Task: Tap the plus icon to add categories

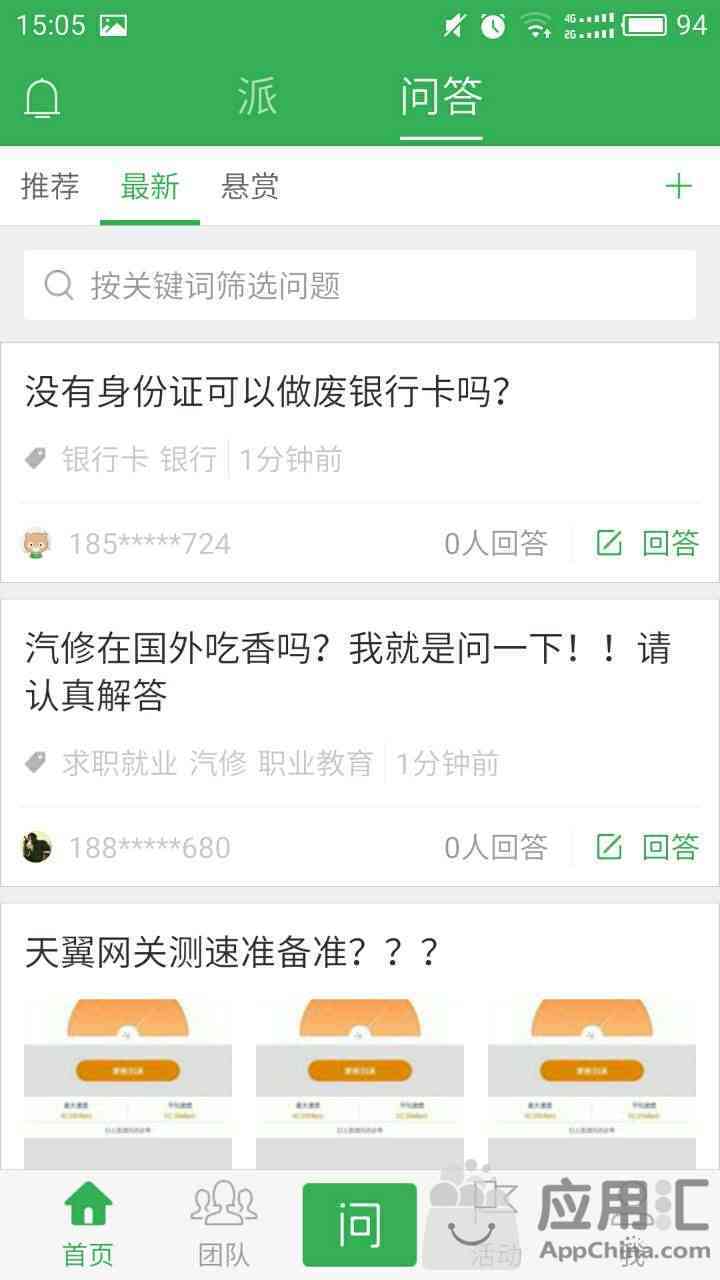Action: [678, 186]
